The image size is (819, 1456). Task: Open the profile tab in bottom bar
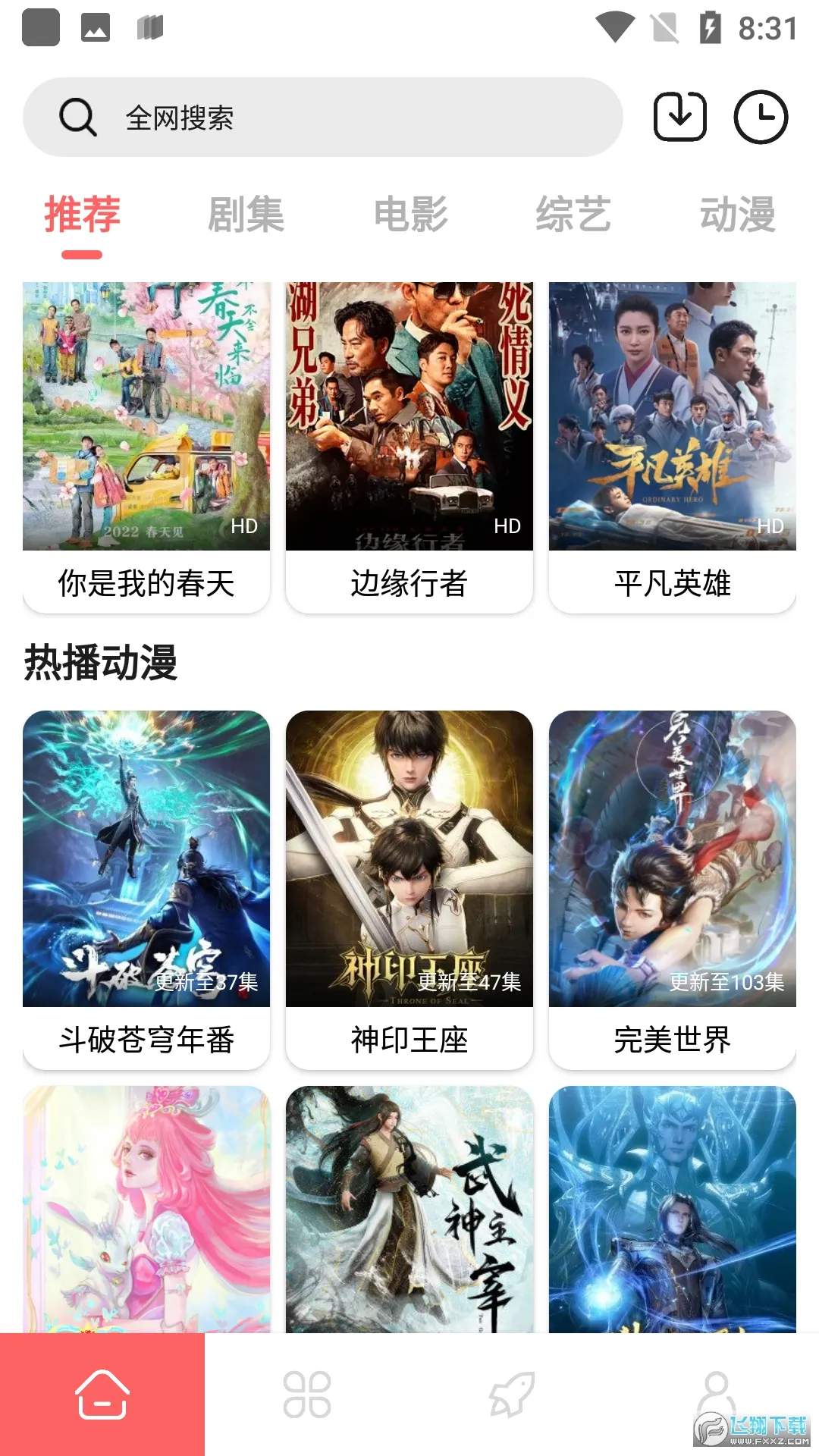point(715,1392)
